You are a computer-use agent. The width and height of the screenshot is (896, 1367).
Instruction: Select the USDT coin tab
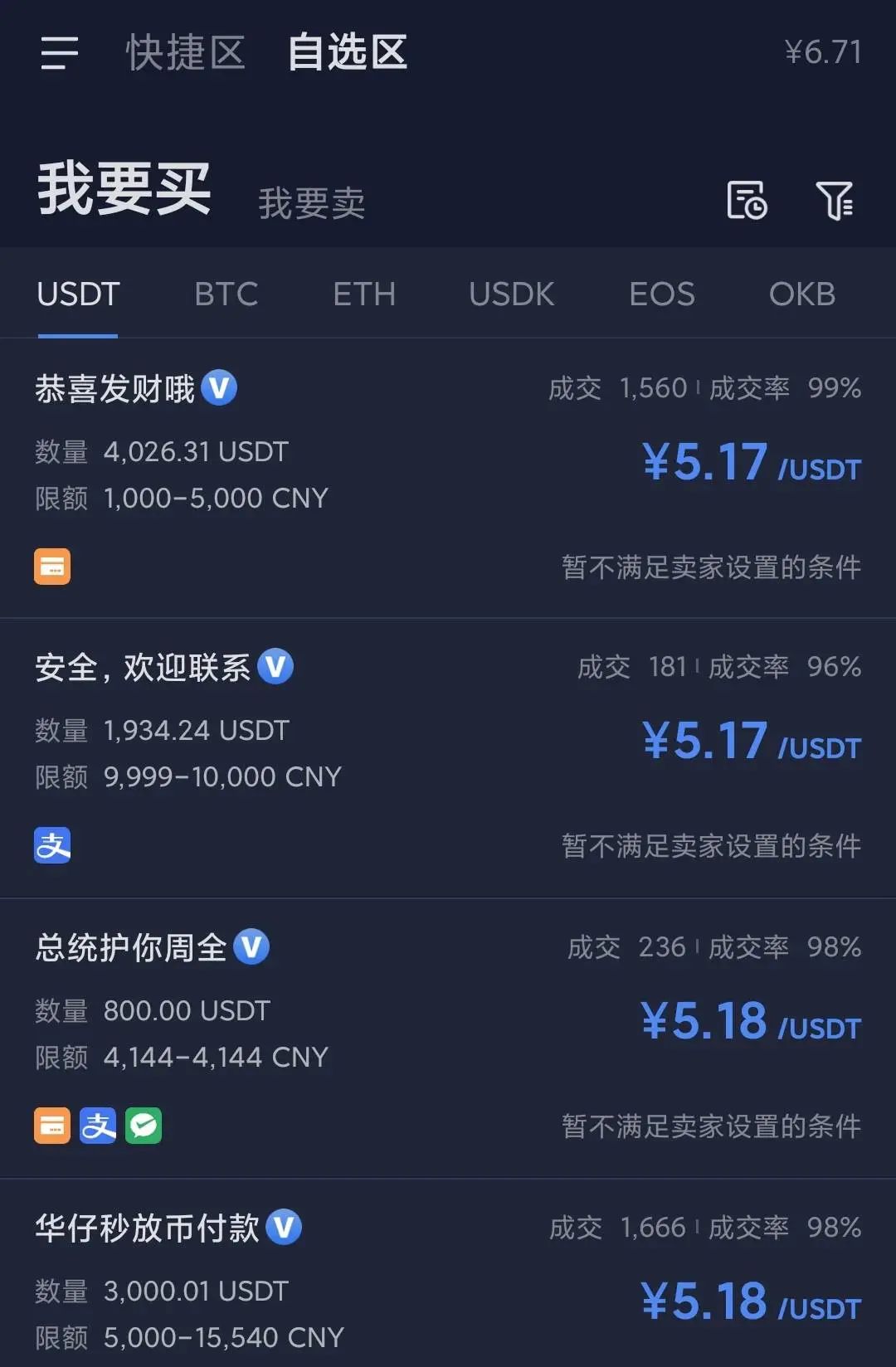[78, 294]
